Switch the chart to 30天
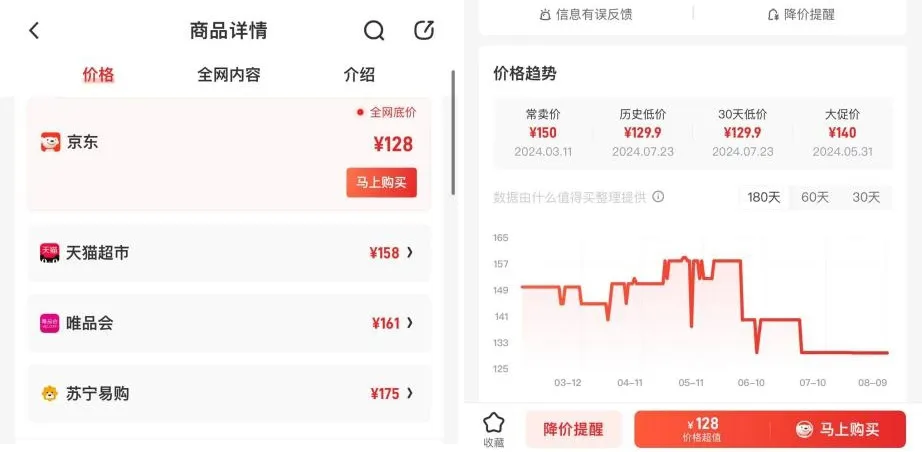The width and height of the screenshot is (922, 452). point(866,197)
